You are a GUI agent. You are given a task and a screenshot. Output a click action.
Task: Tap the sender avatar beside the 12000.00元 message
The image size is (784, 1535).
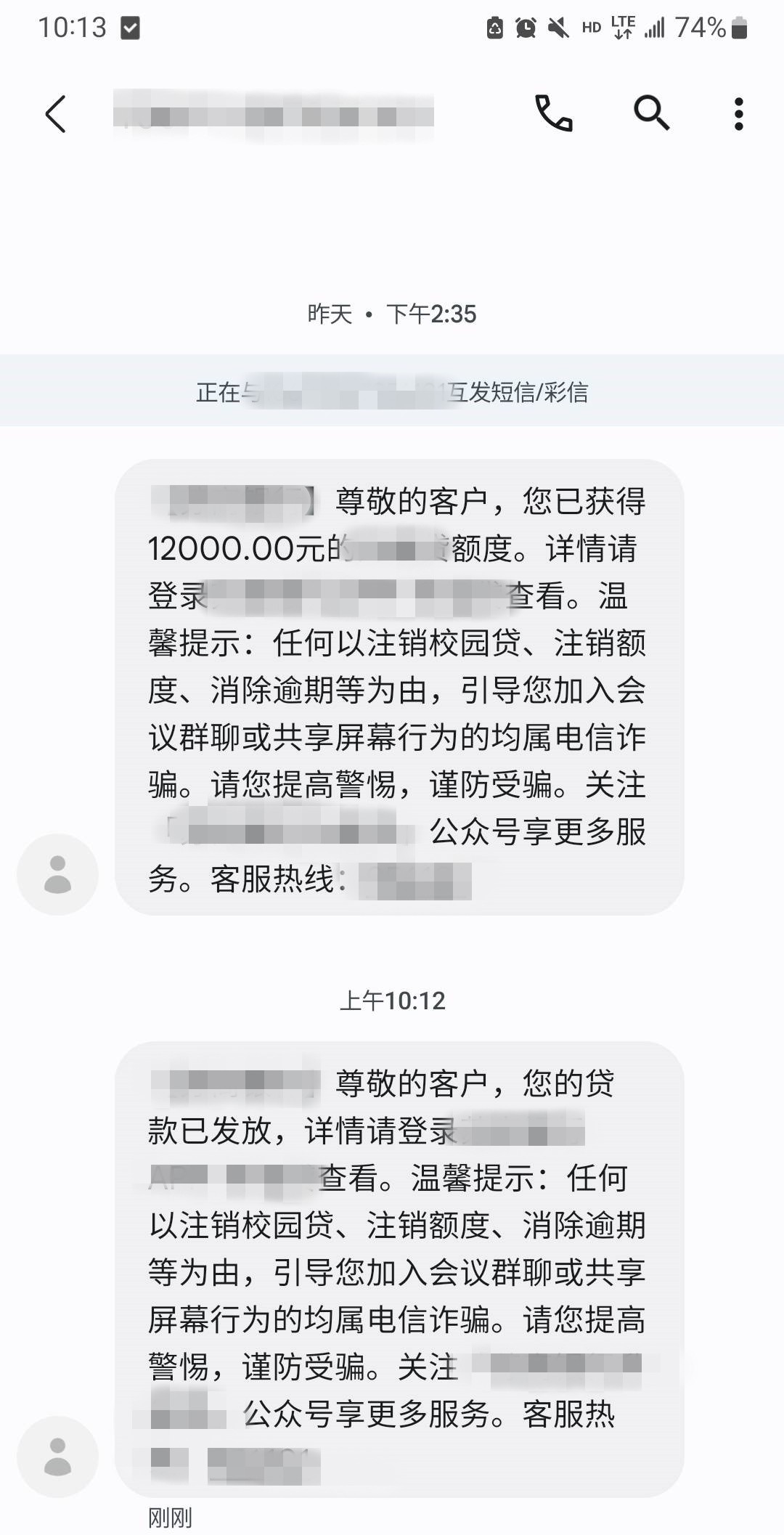(57, 874)
